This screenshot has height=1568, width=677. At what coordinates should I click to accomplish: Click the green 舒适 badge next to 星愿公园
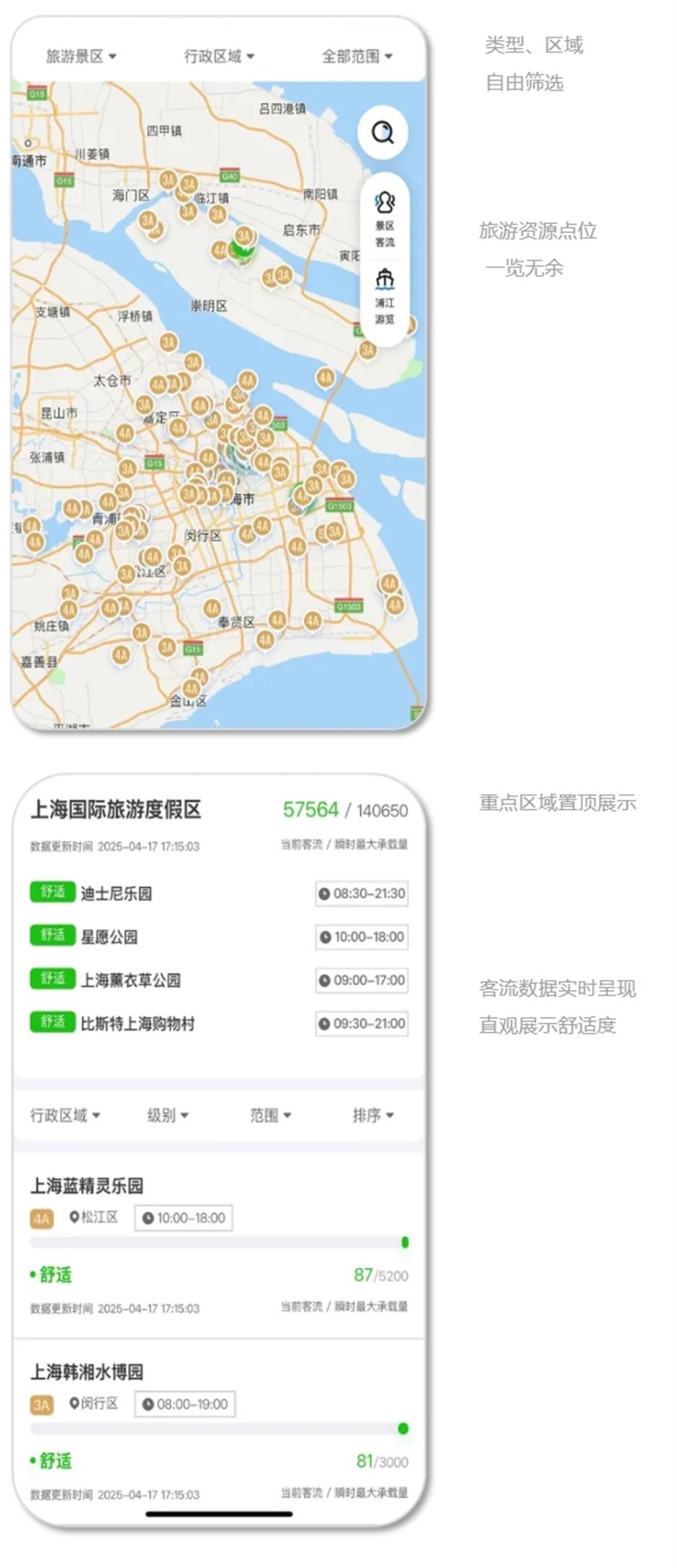pos(54,937)
